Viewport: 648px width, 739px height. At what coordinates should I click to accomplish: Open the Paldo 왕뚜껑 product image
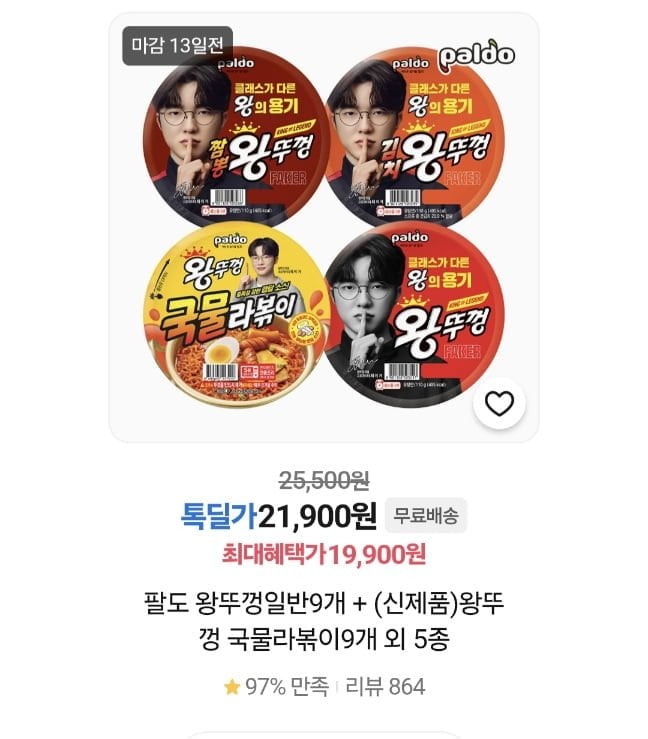(x=323, y=227)
